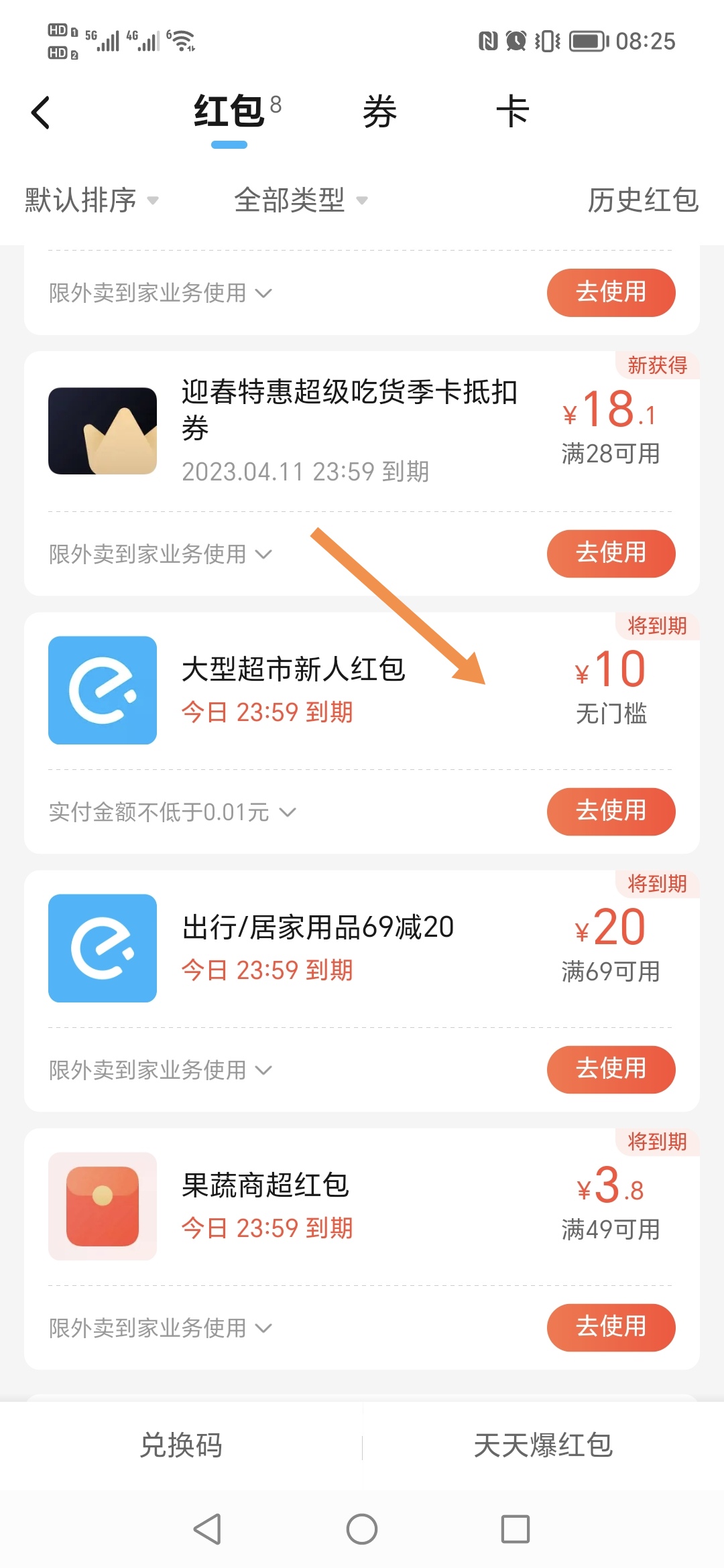Viewport: 724px width, 1568px height.
Task: Switch to the 卡 tab
Action: tap(513, 111)
